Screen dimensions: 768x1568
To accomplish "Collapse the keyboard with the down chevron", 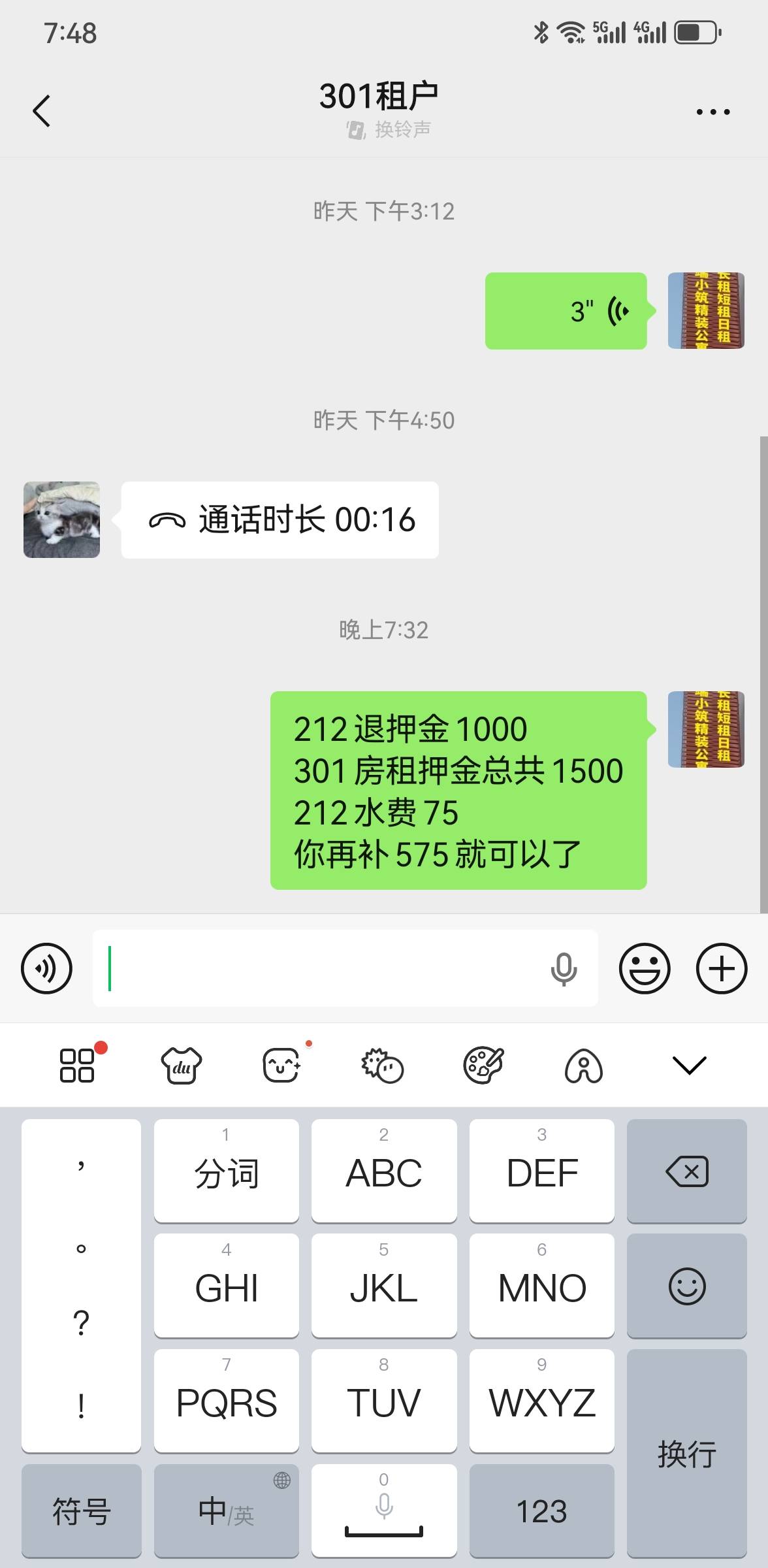I will (689, 1065).
